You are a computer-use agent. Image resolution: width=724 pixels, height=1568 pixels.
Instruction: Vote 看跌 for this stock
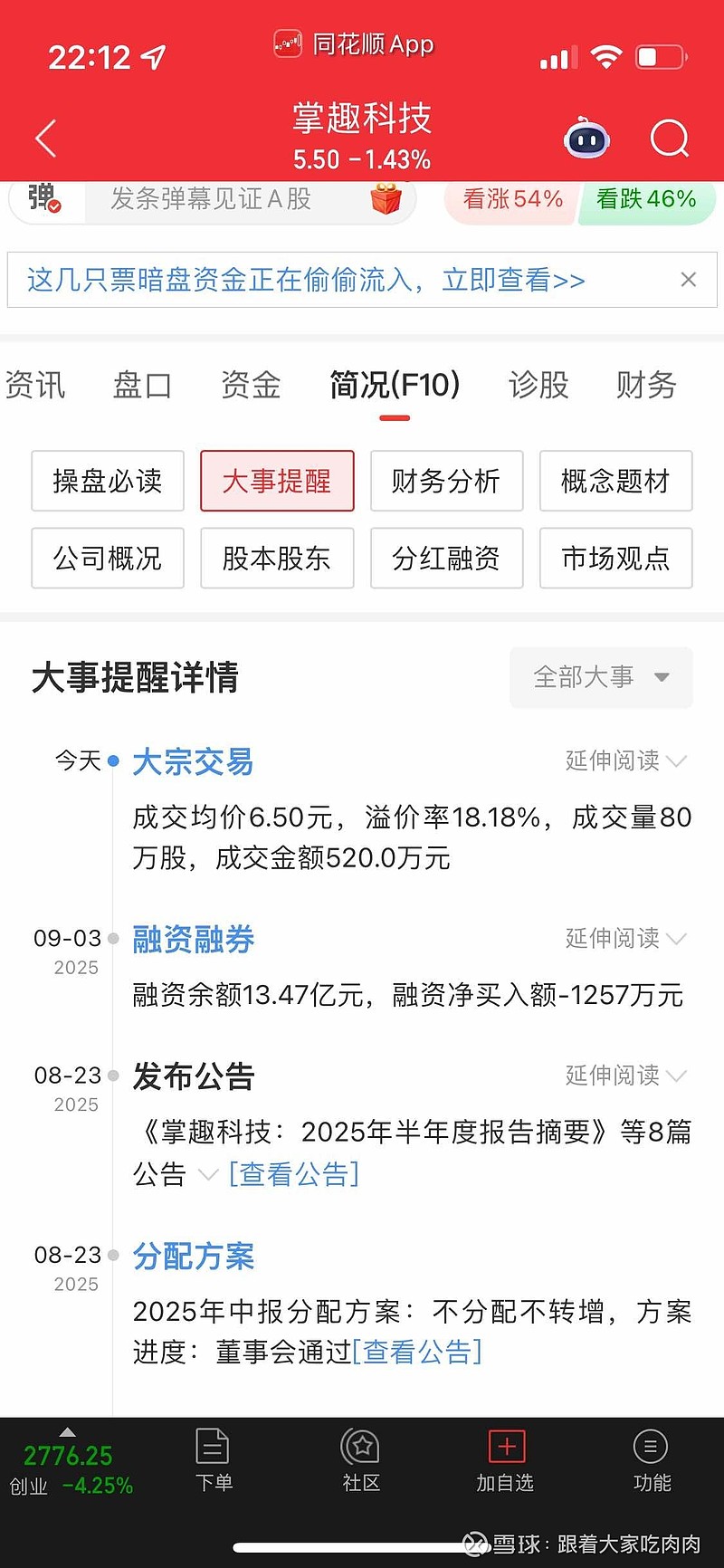[x=645, y=199]
